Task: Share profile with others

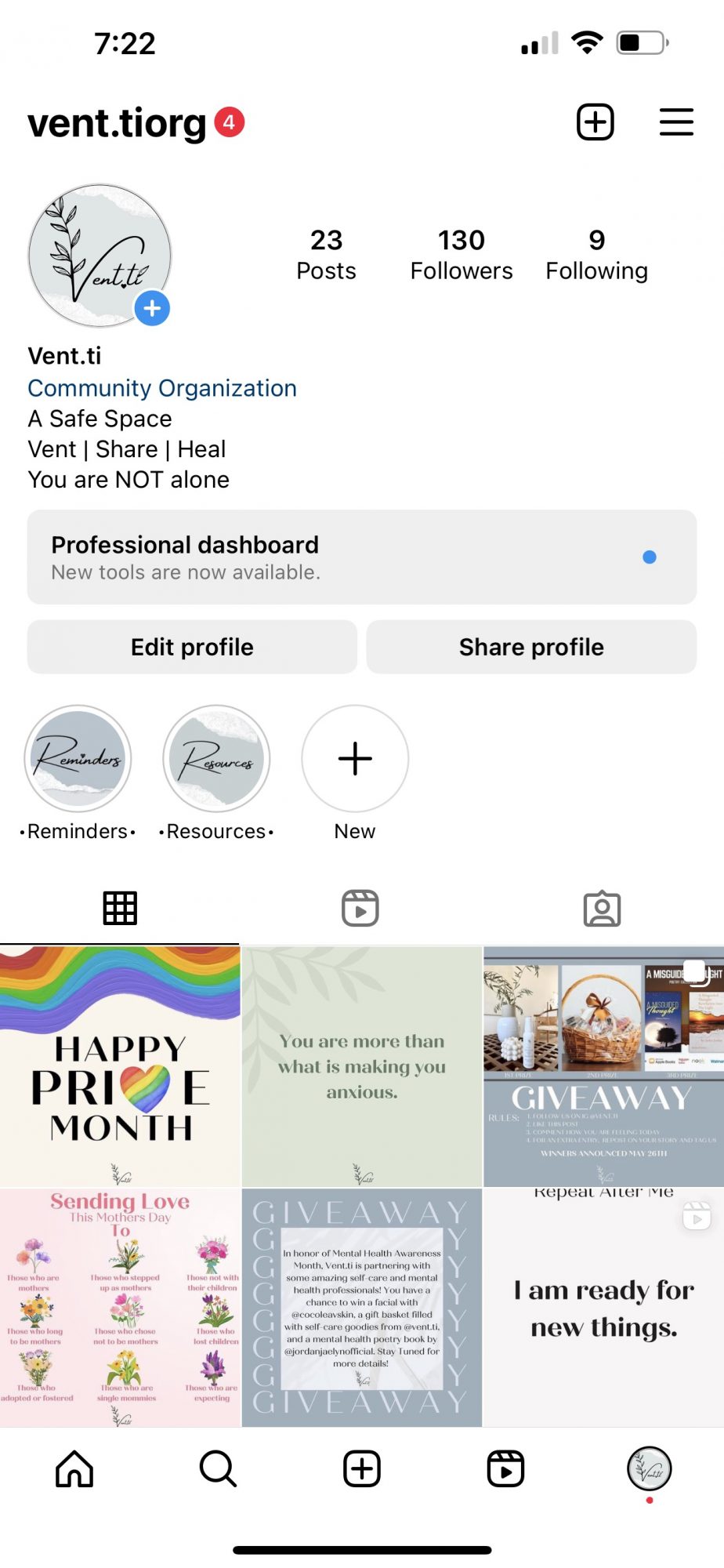Action: click(531, 647)
